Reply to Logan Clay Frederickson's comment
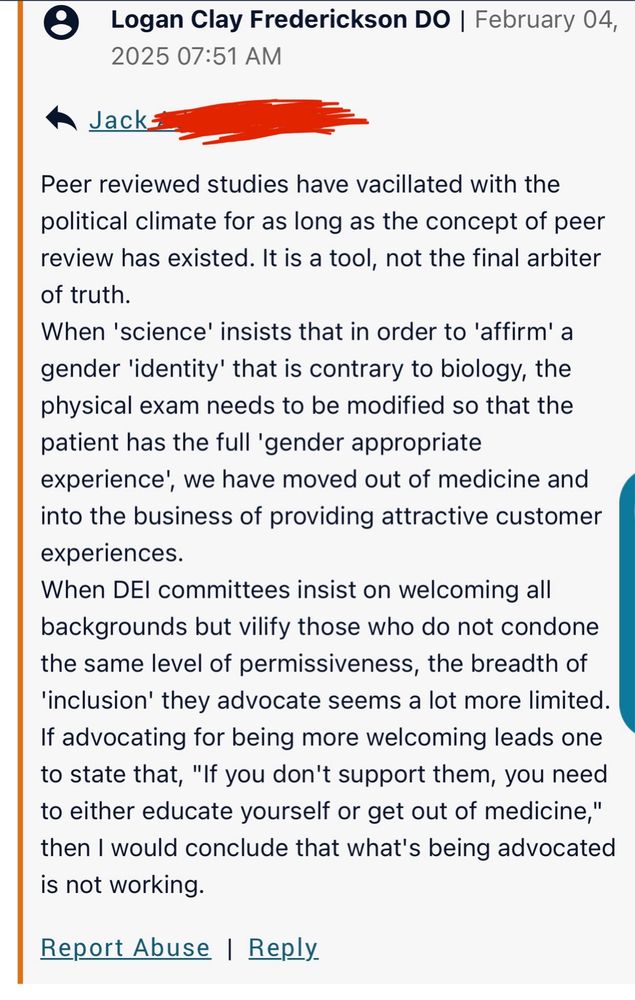The width and height of the screenshot is (635, 1000). click(283, 948)
